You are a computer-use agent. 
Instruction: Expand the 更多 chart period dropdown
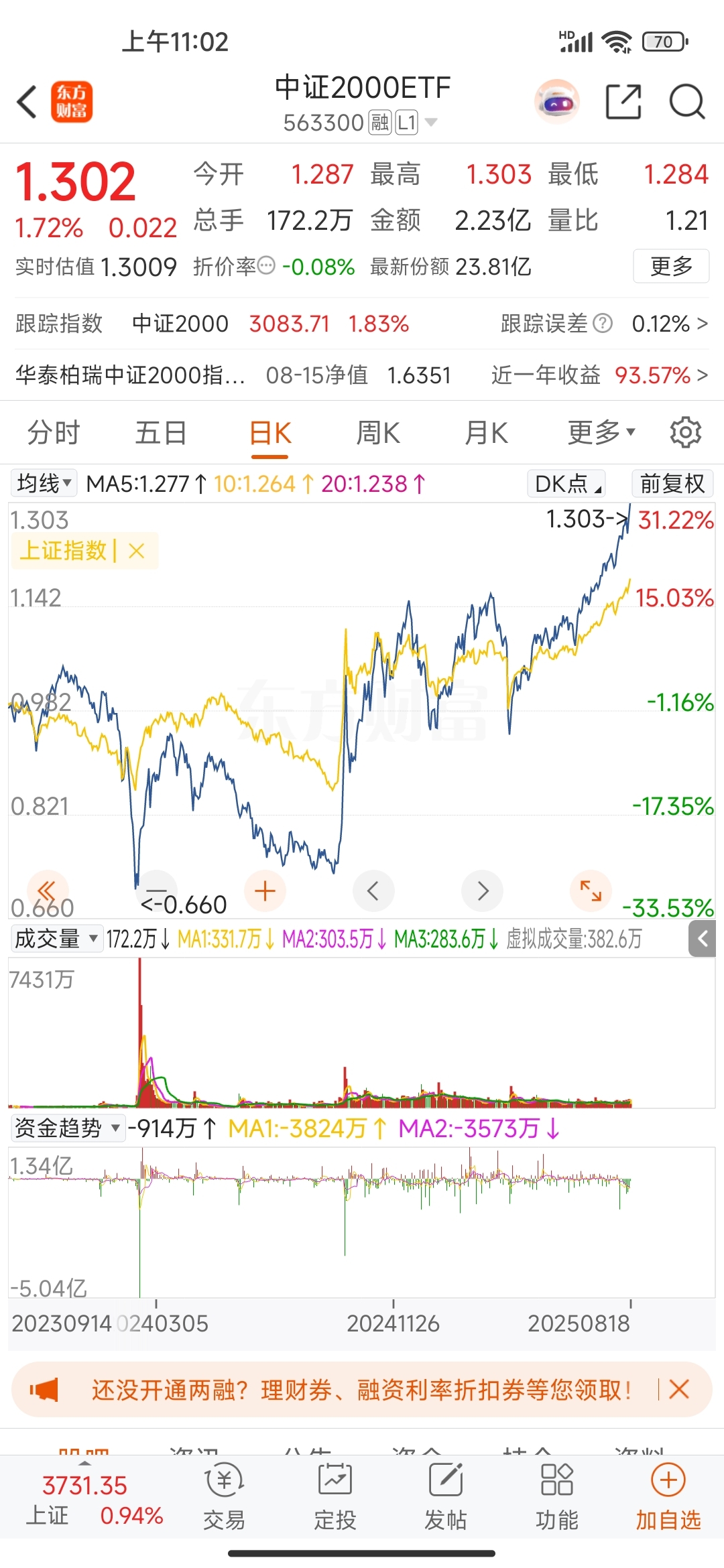click(601, 433)
